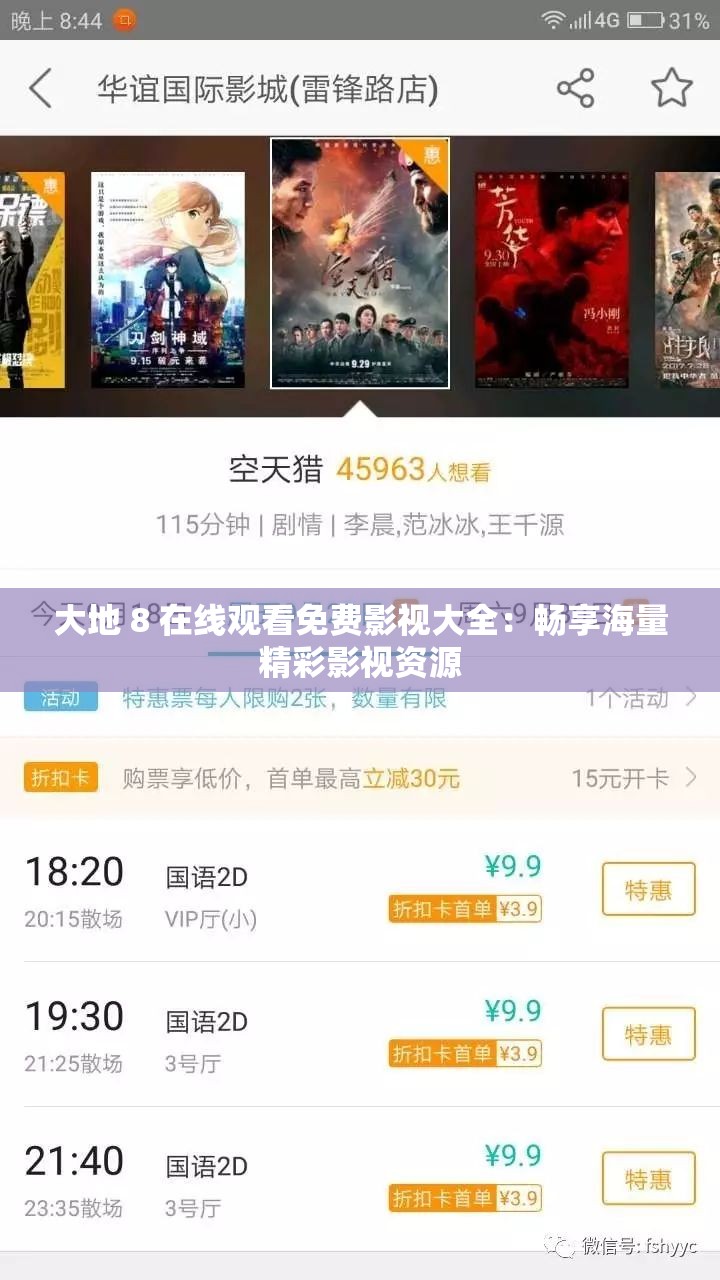Tap 特惠 for the 18:20 showtime
Image resolution: width=720 pixels, height=1280 pixels.
[648, 889]
